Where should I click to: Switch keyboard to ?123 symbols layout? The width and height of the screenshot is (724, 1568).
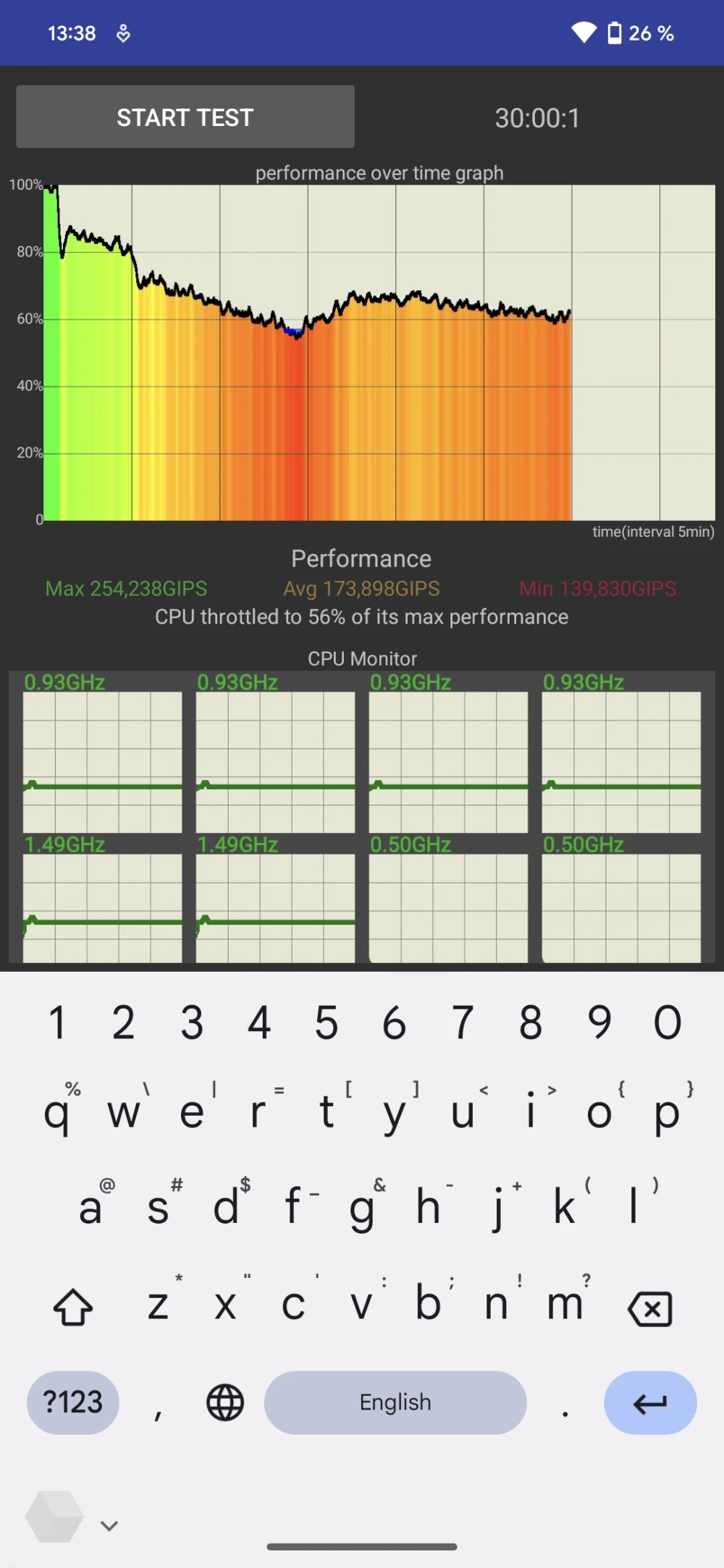[73, 1402]
